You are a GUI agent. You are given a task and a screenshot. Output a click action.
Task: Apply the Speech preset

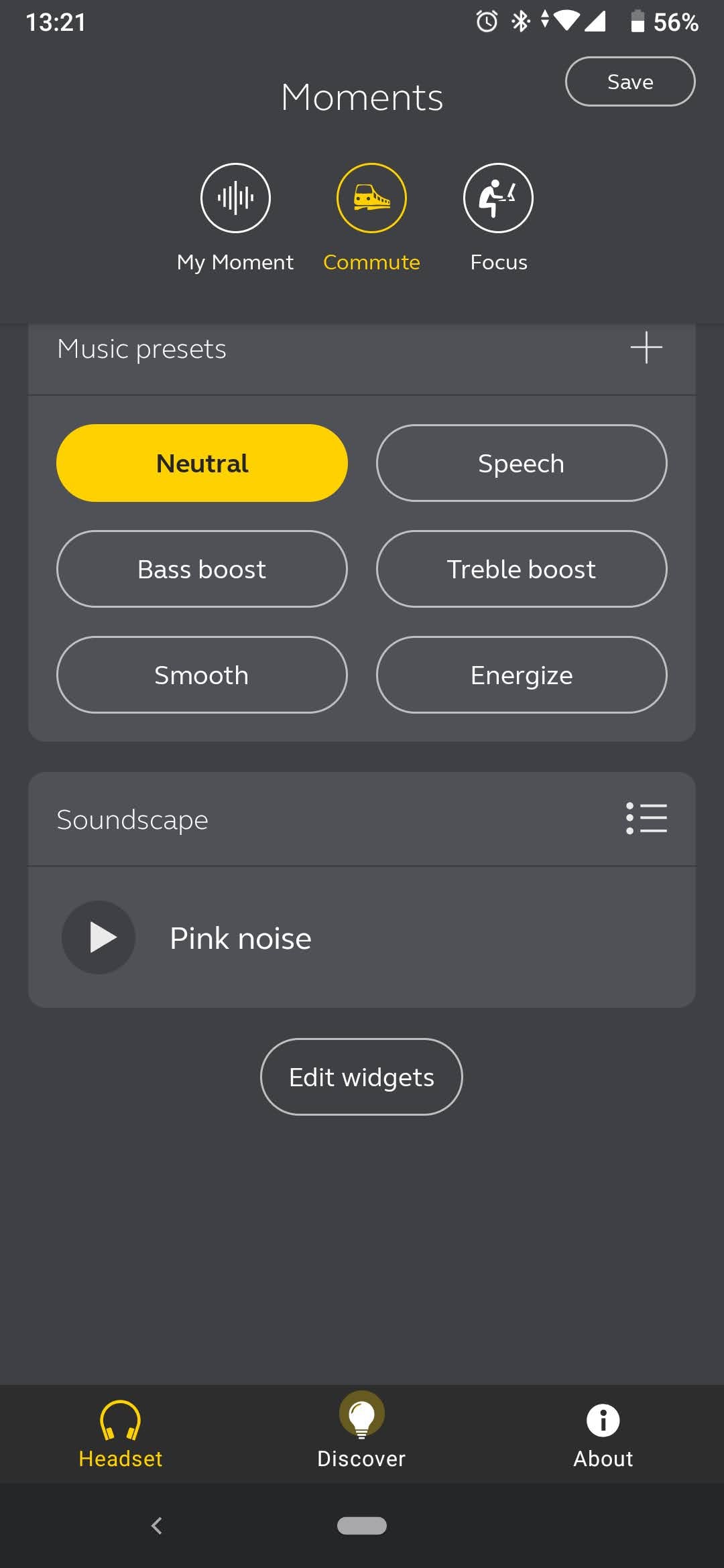pyautogui.click(x=522, y=463)
